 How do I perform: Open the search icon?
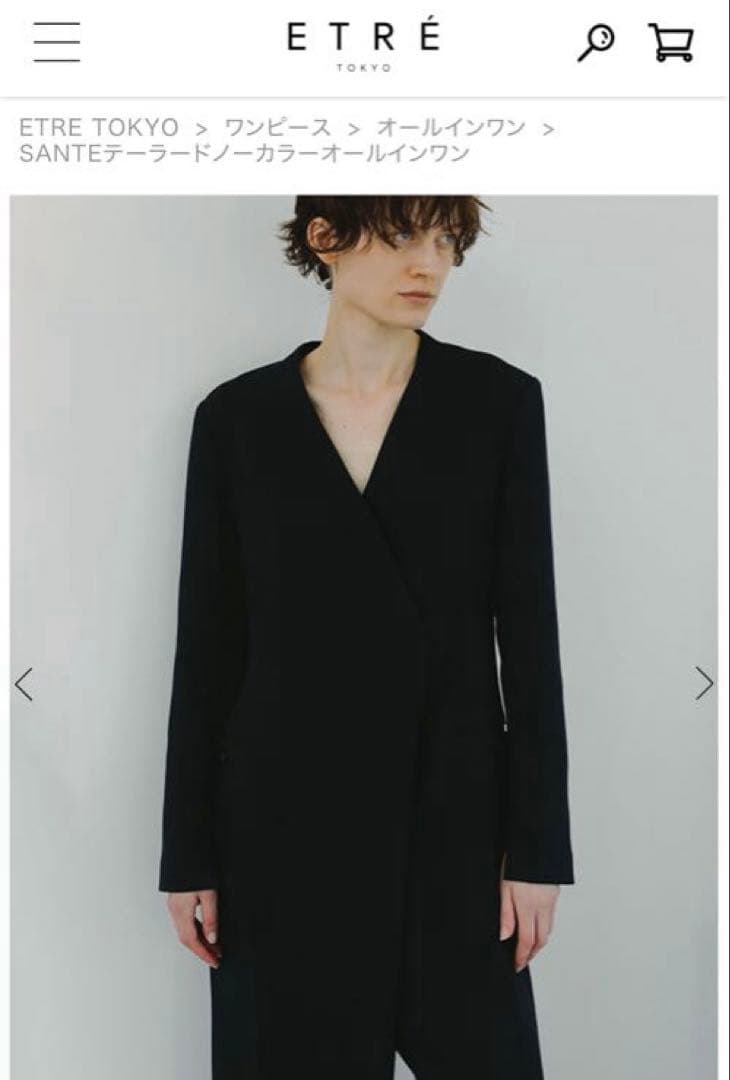(596, 42)
